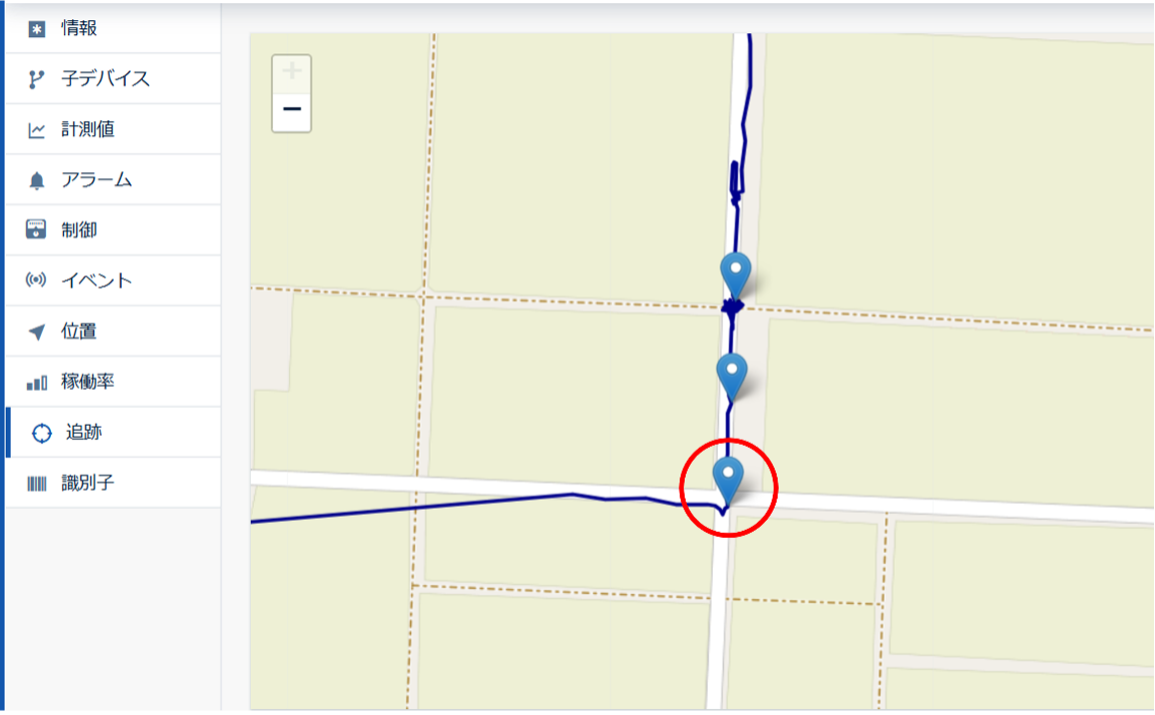The width and height of the screenshot is (1155, 715).
Task: Open the 情報 menu item
Action: pos(80,29)
